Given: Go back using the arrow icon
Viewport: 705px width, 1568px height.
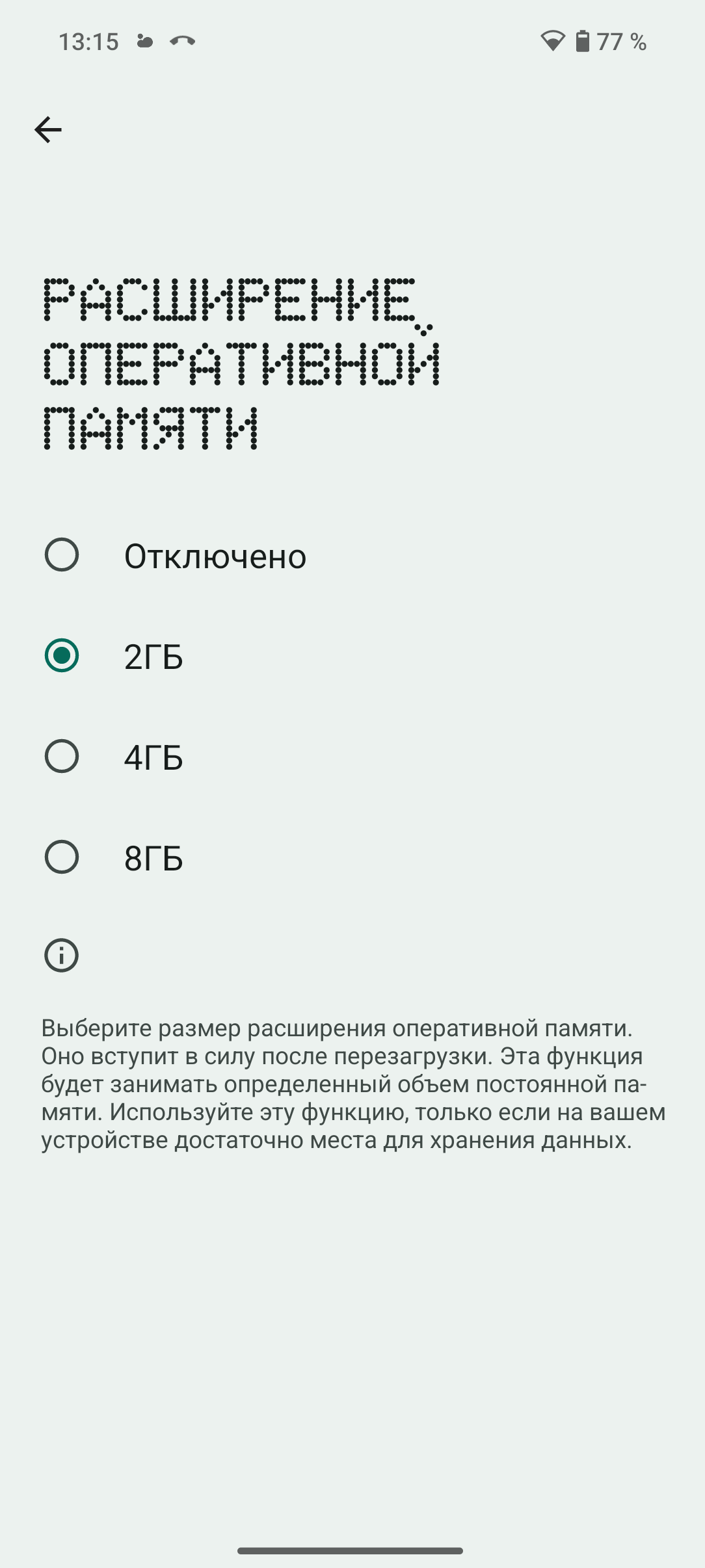Looking at the screenshot, I should click(48, 130).
